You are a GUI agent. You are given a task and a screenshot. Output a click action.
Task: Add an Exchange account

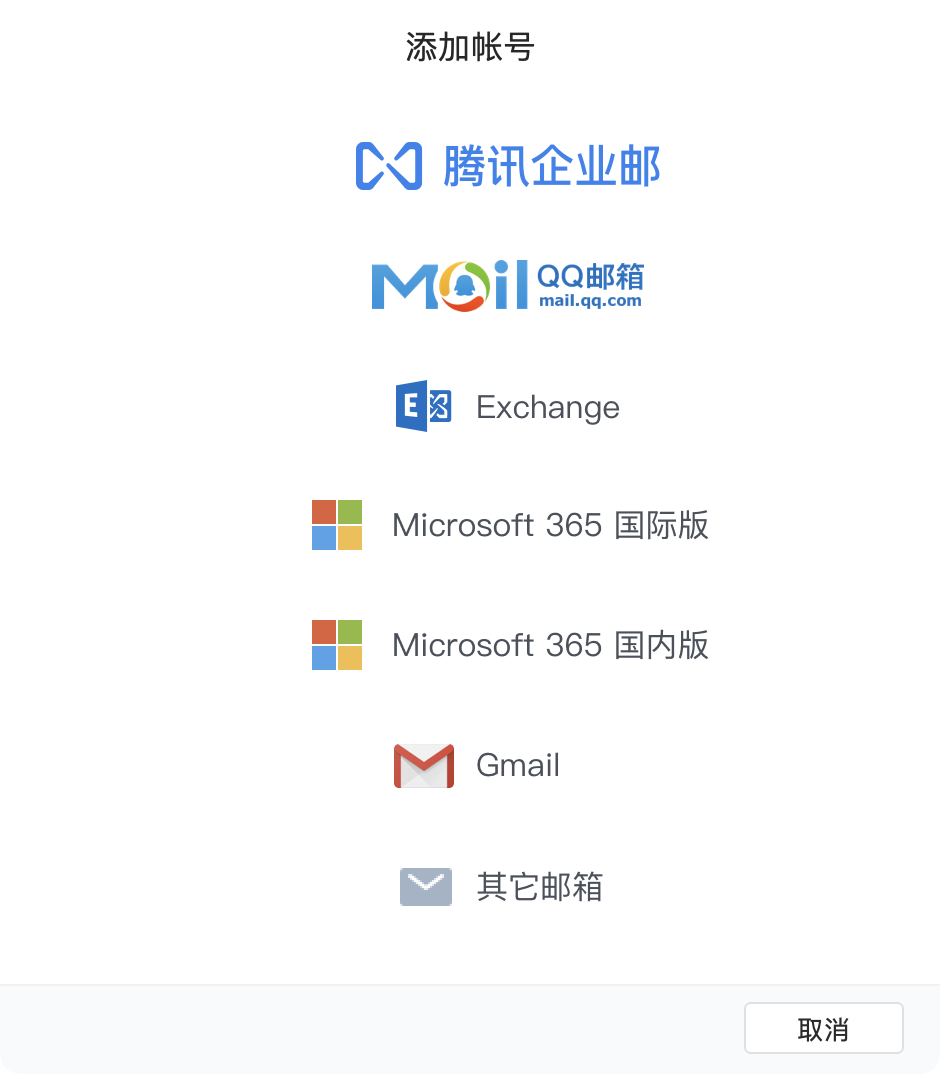coord(508,407)
